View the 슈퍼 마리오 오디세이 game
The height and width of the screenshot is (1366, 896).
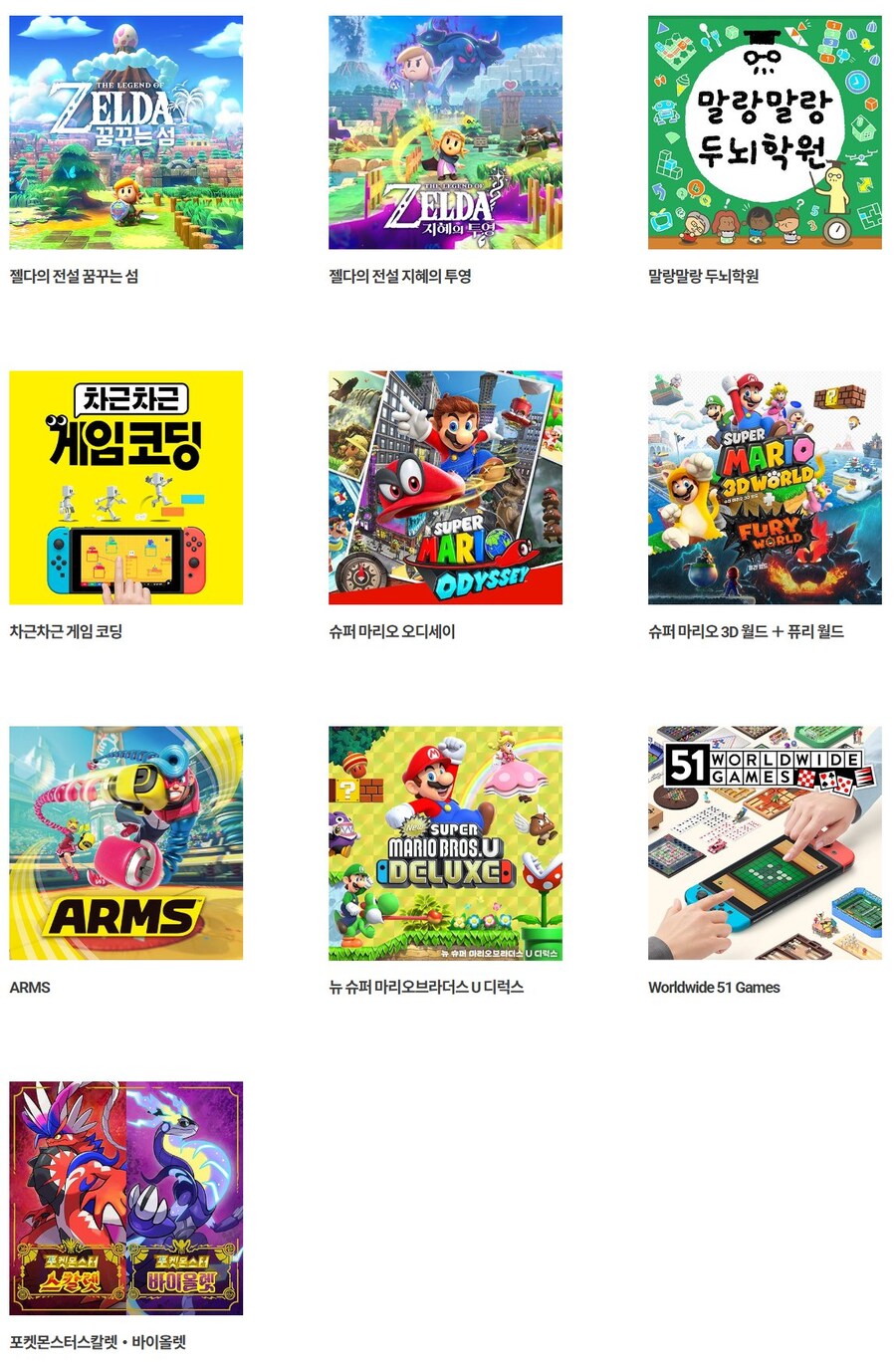pos(445,488)
